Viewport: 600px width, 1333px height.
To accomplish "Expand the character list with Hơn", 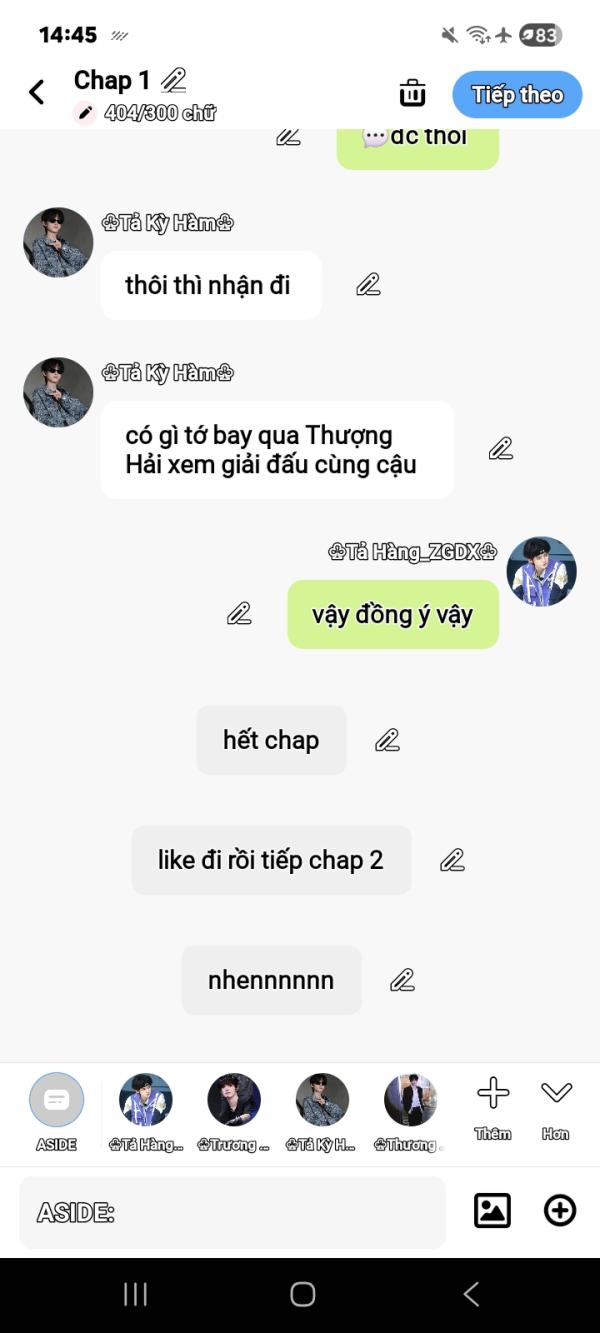I will pos(556,1104).
